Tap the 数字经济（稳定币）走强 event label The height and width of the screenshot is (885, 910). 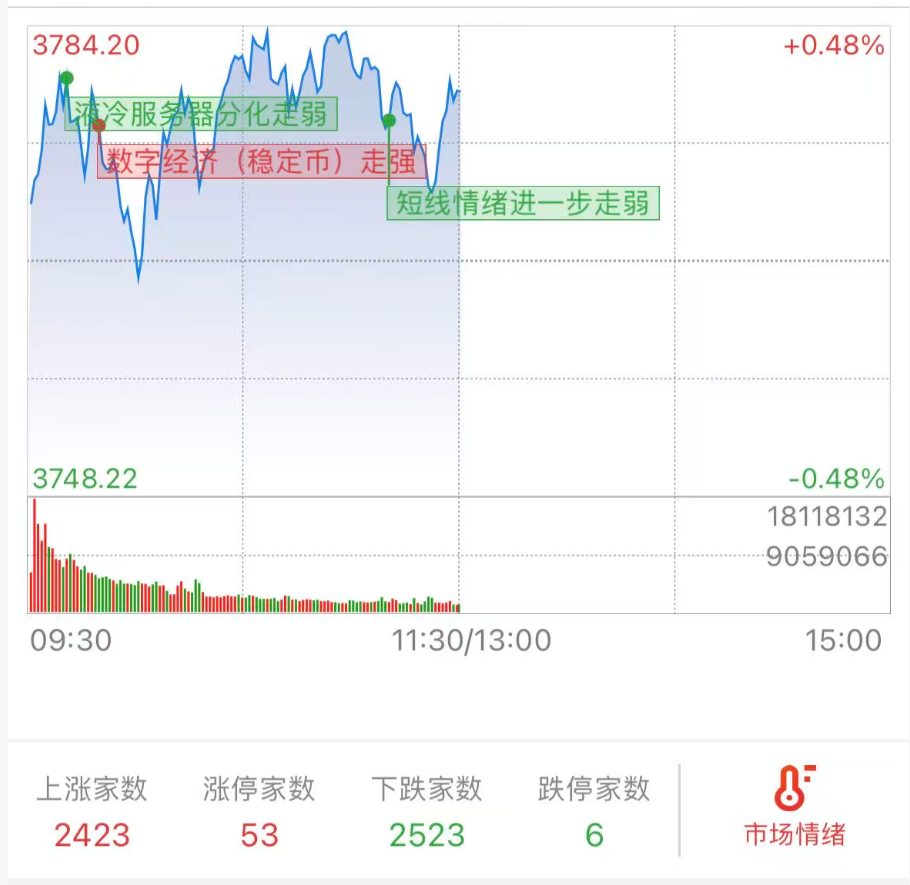[263, 161]
